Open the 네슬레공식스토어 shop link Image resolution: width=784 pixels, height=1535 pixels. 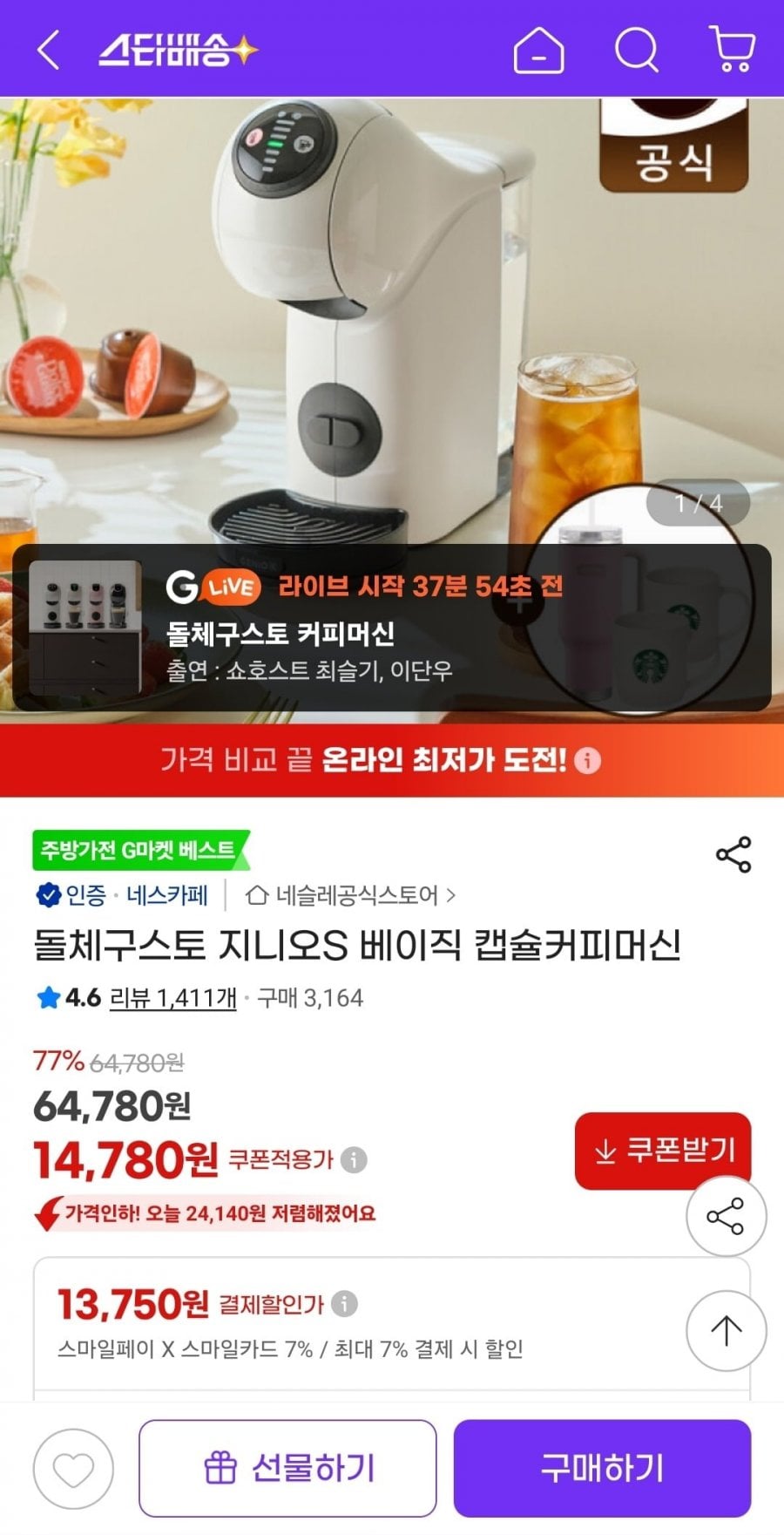[350, 895]
